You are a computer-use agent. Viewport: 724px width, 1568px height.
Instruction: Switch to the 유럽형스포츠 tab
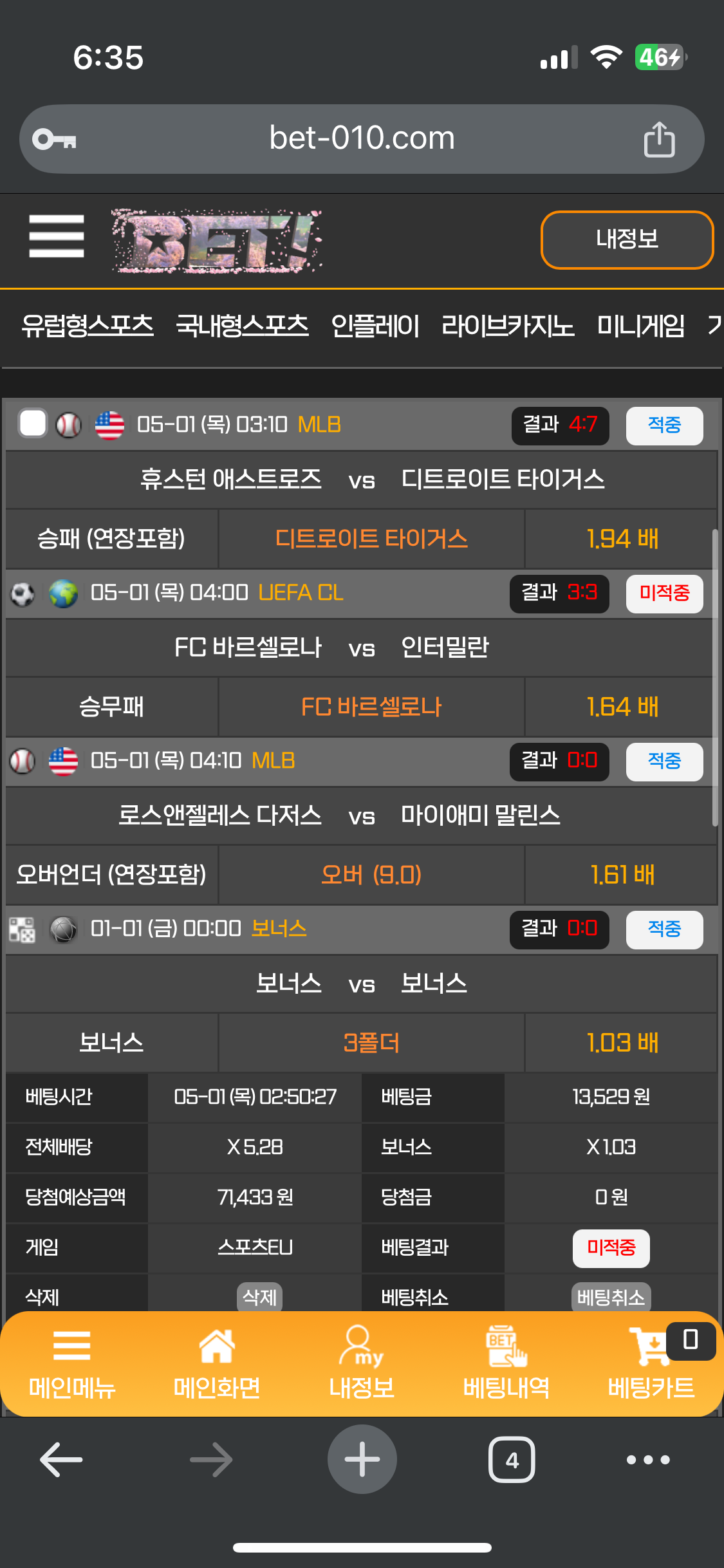point(88,326)
